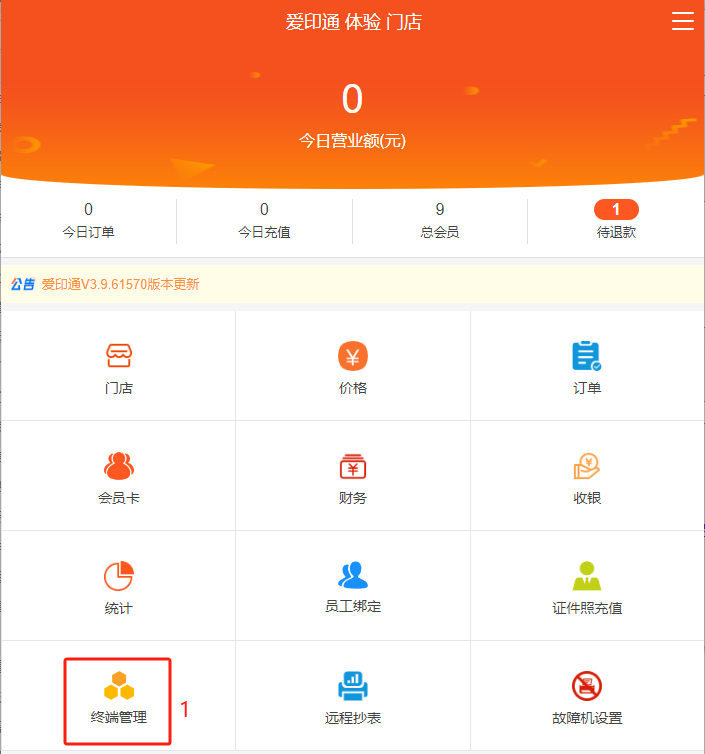
Task: Select the 收银 cashier tile
Action: coord(587,476)
